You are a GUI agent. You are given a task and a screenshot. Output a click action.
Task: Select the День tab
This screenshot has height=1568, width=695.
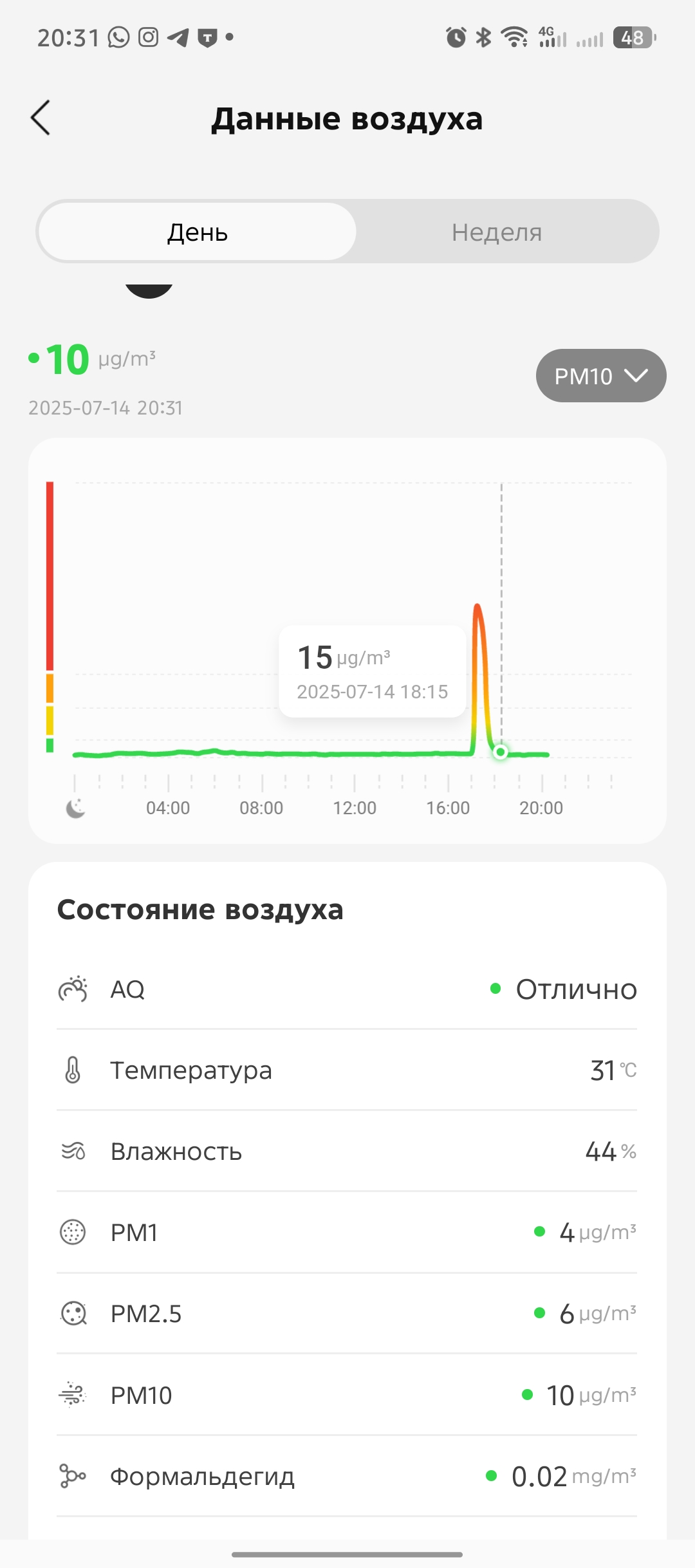coord(198,232)
